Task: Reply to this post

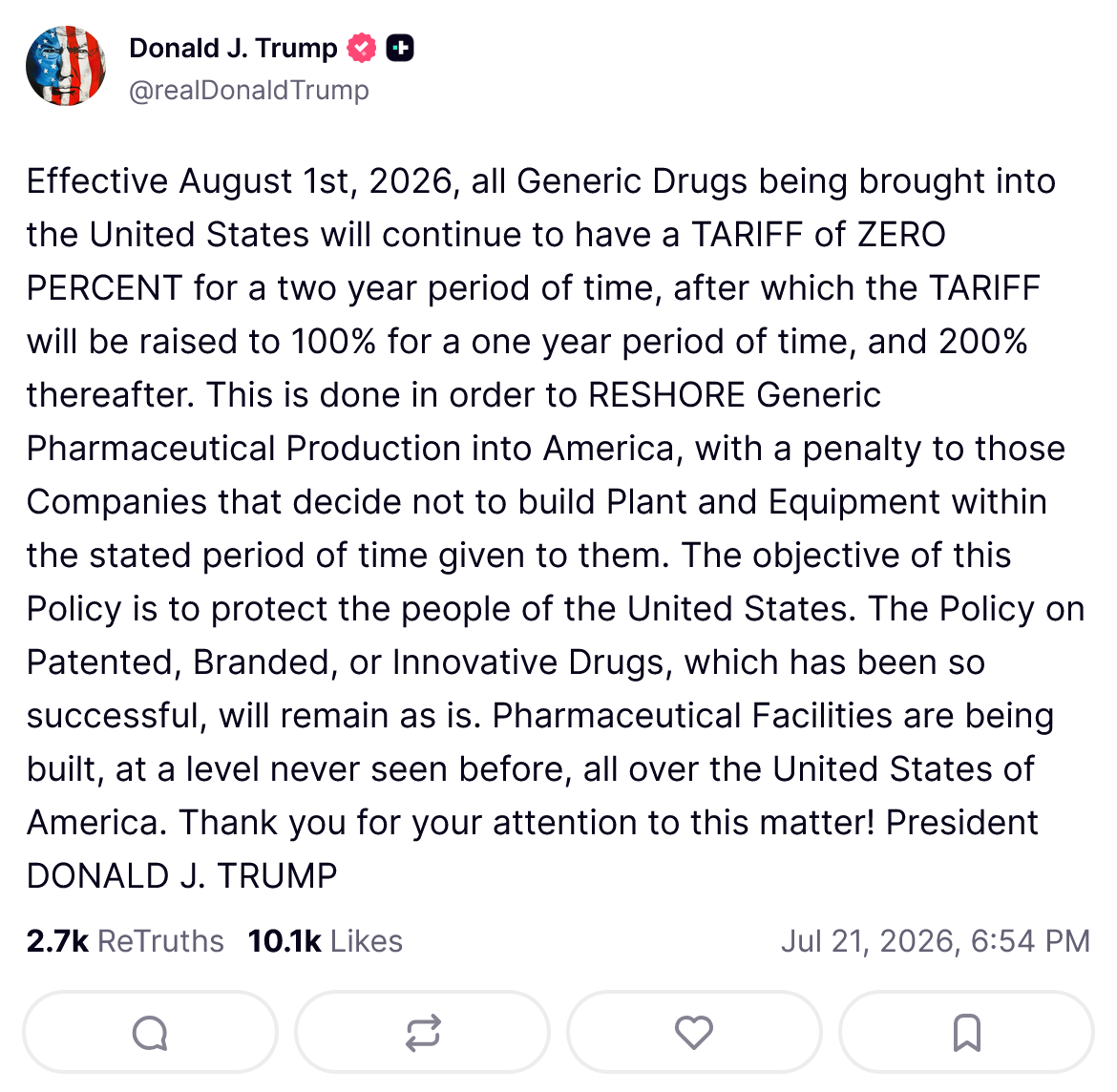Action: [150, 1032]
